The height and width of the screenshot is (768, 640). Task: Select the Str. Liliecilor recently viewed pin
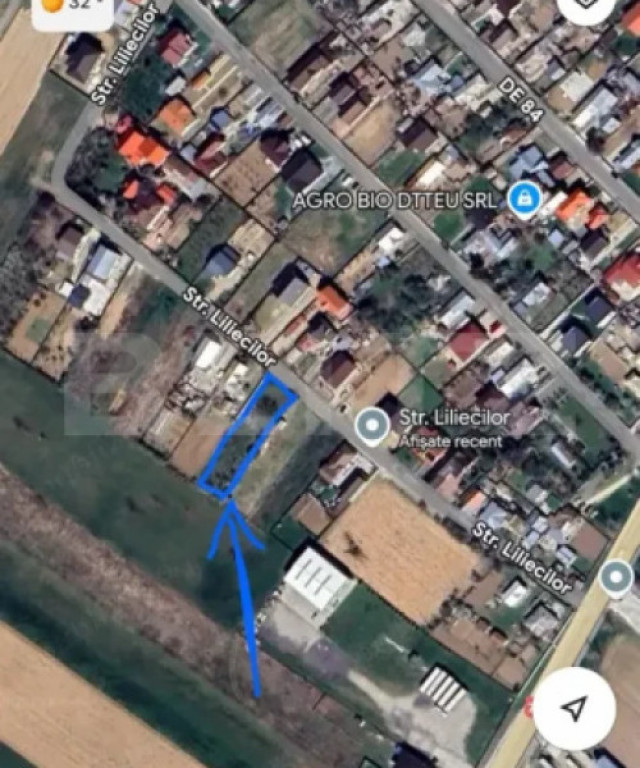(x=373, y=427)
